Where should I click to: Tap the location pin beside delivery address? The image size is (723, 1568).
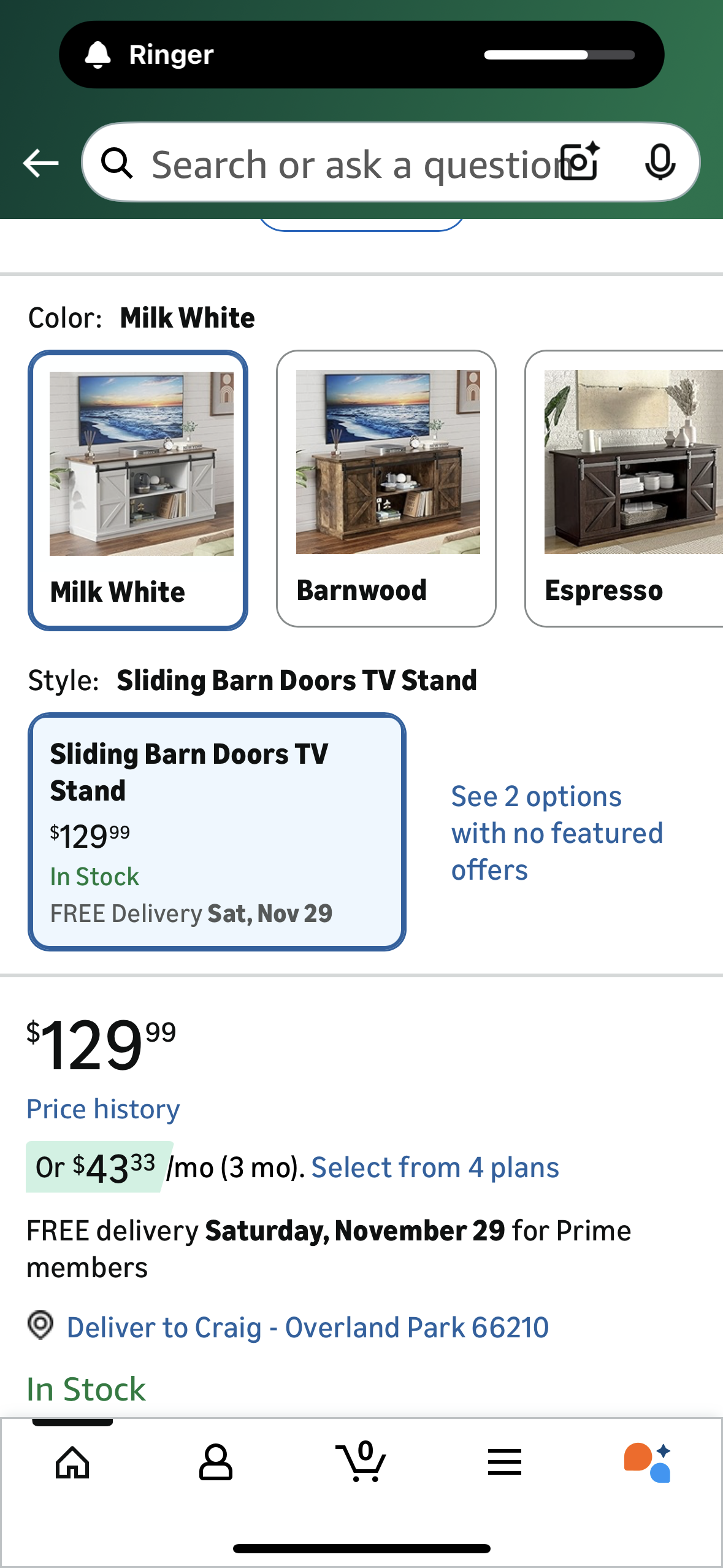tap(40, 1327)
